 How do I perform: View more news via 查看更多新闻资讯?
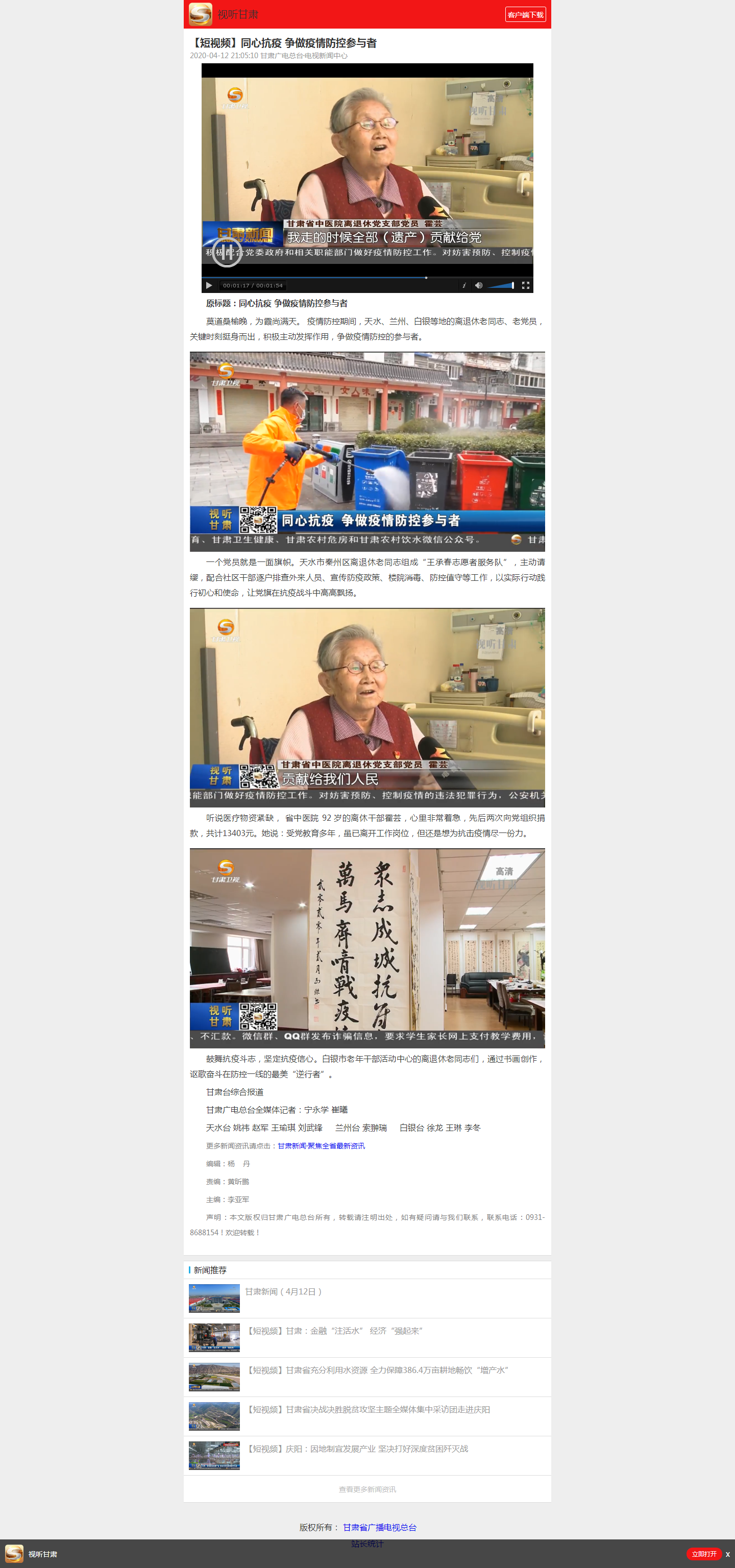[367, 1489]
